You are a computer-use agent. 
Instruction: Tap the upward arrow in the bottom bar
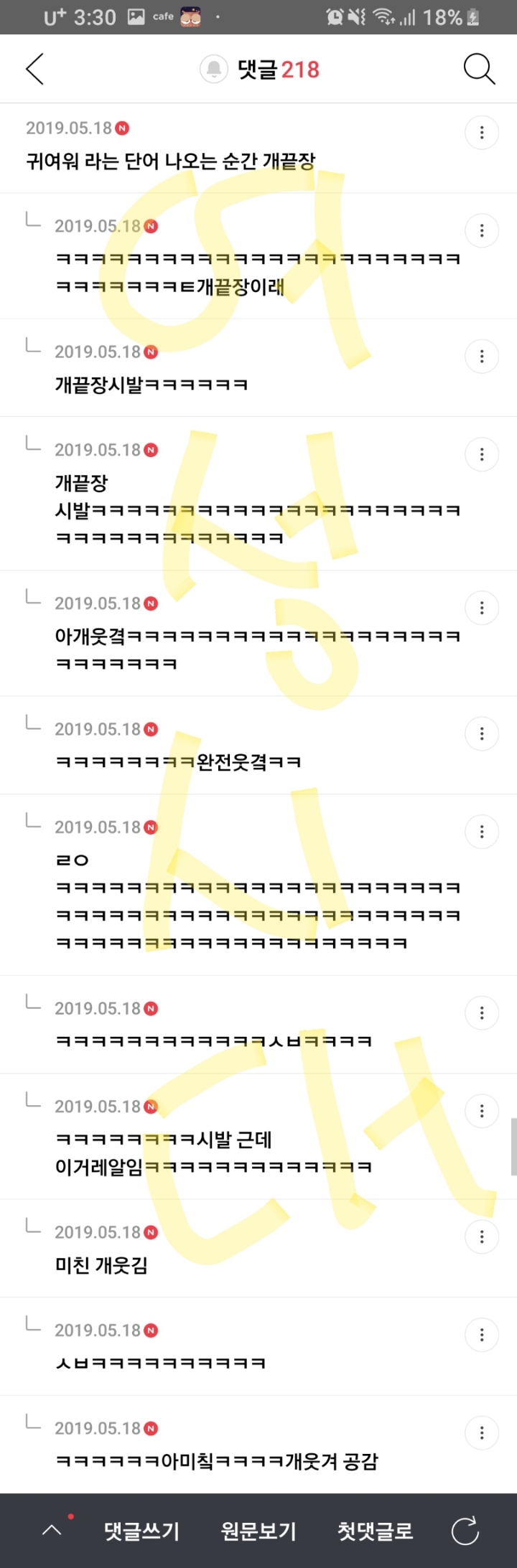click(52, 1531)
